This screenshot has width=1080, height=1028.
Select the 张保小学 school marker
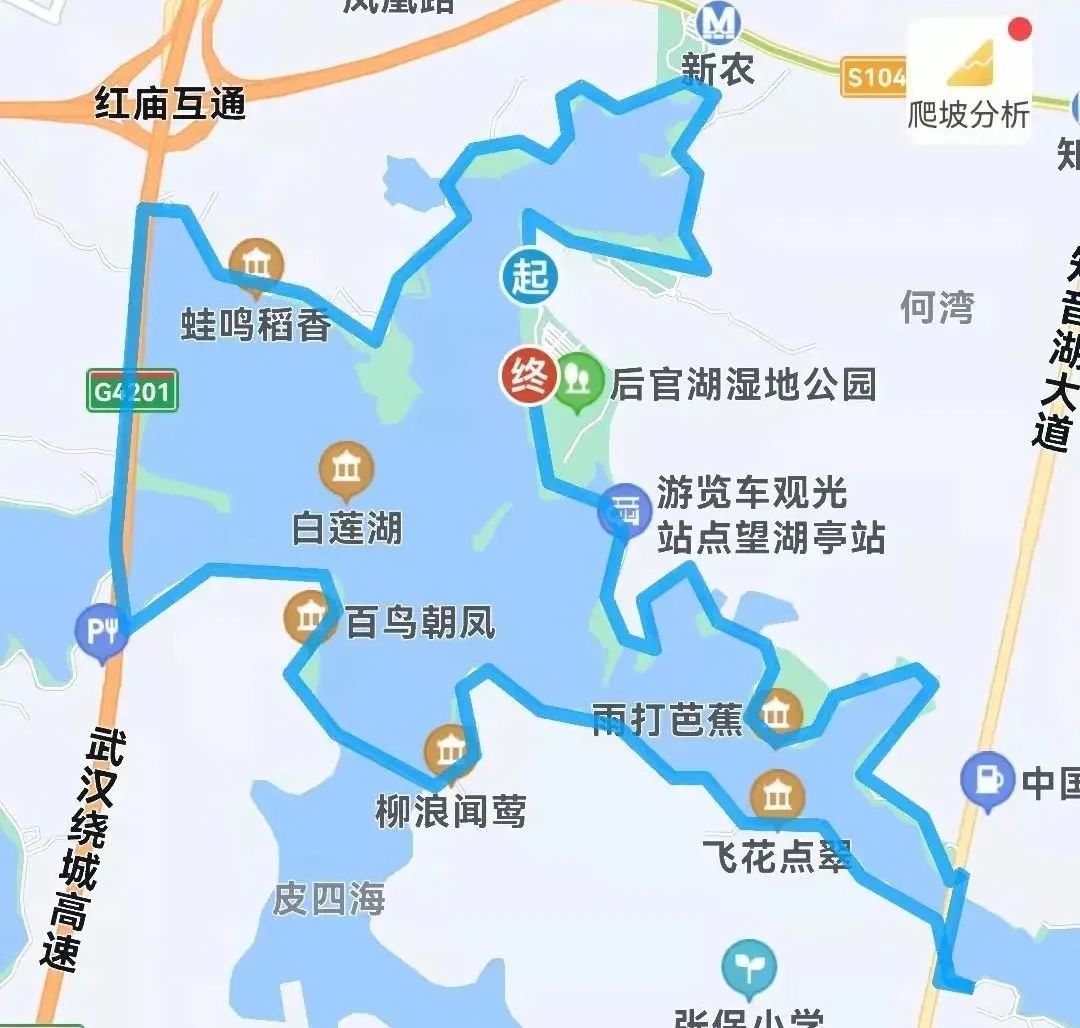coord(749,966)
